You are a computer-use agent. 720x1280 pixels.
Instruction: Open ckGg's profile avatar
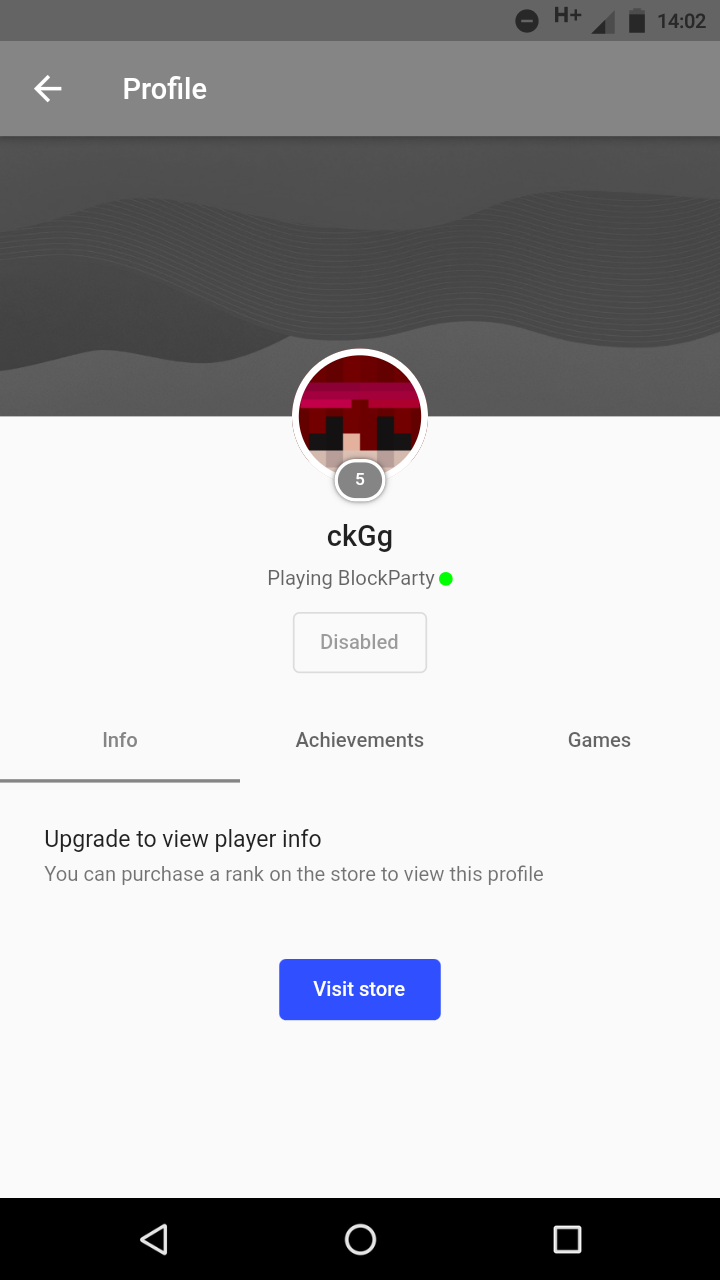point(360,416)
